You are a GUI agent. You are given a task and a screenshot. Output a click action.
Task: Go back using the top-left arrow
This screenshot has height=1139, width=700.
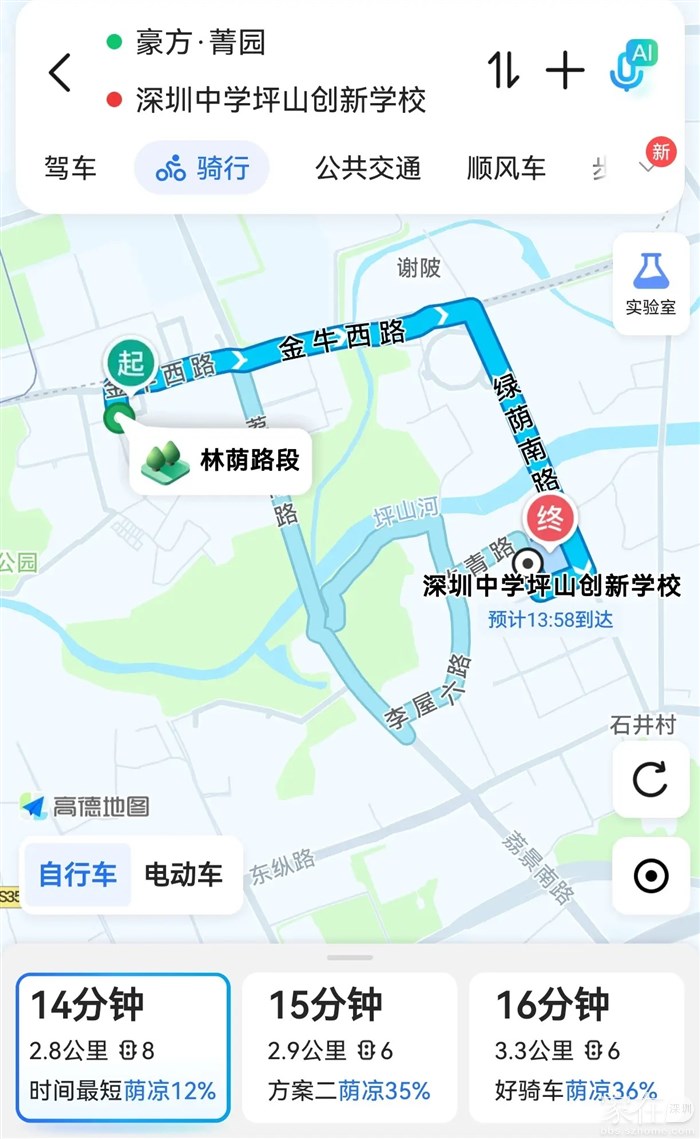(x=60, y=72)
